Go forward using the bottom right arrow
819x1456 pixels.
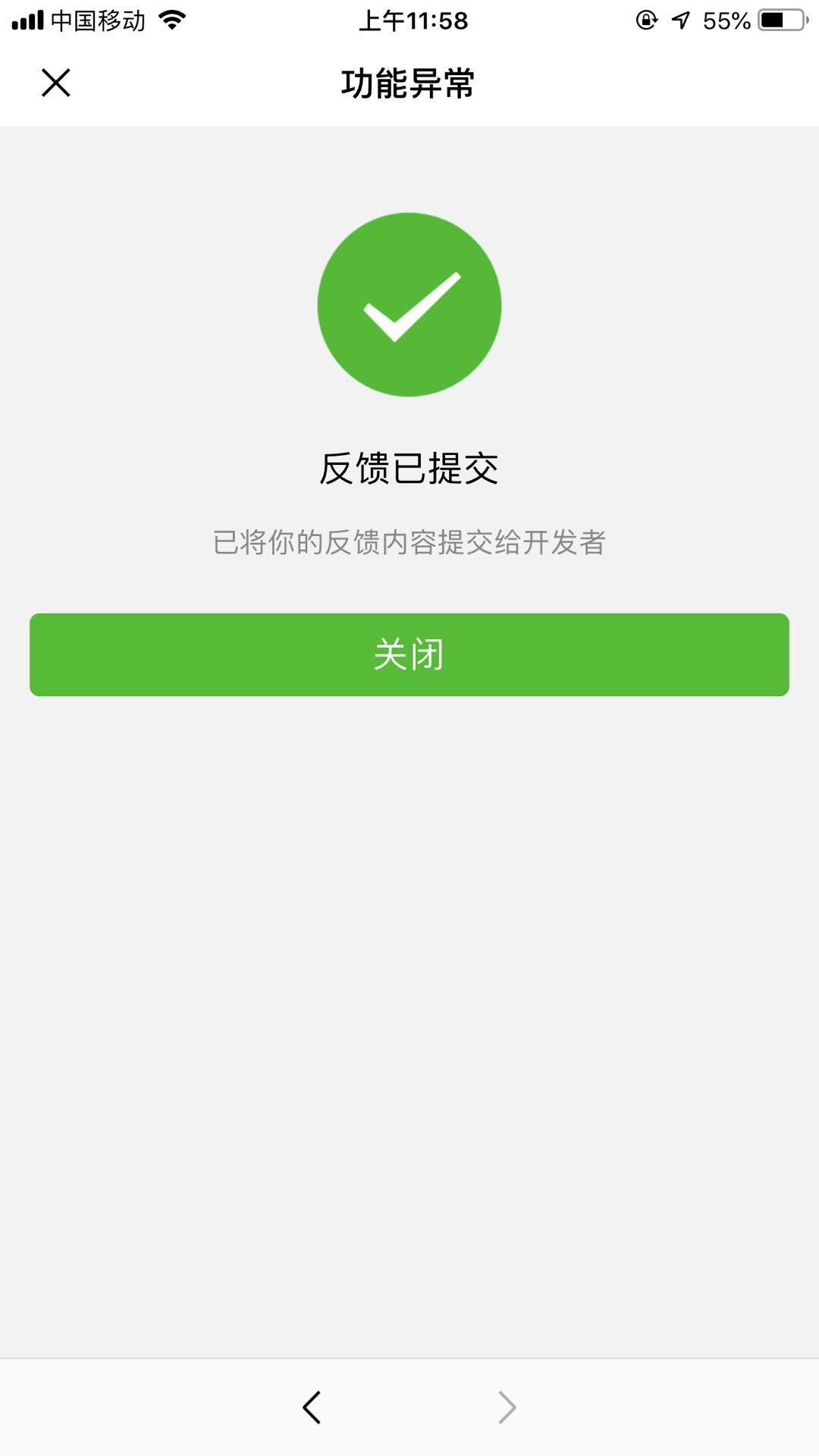tap(507, 1407)
